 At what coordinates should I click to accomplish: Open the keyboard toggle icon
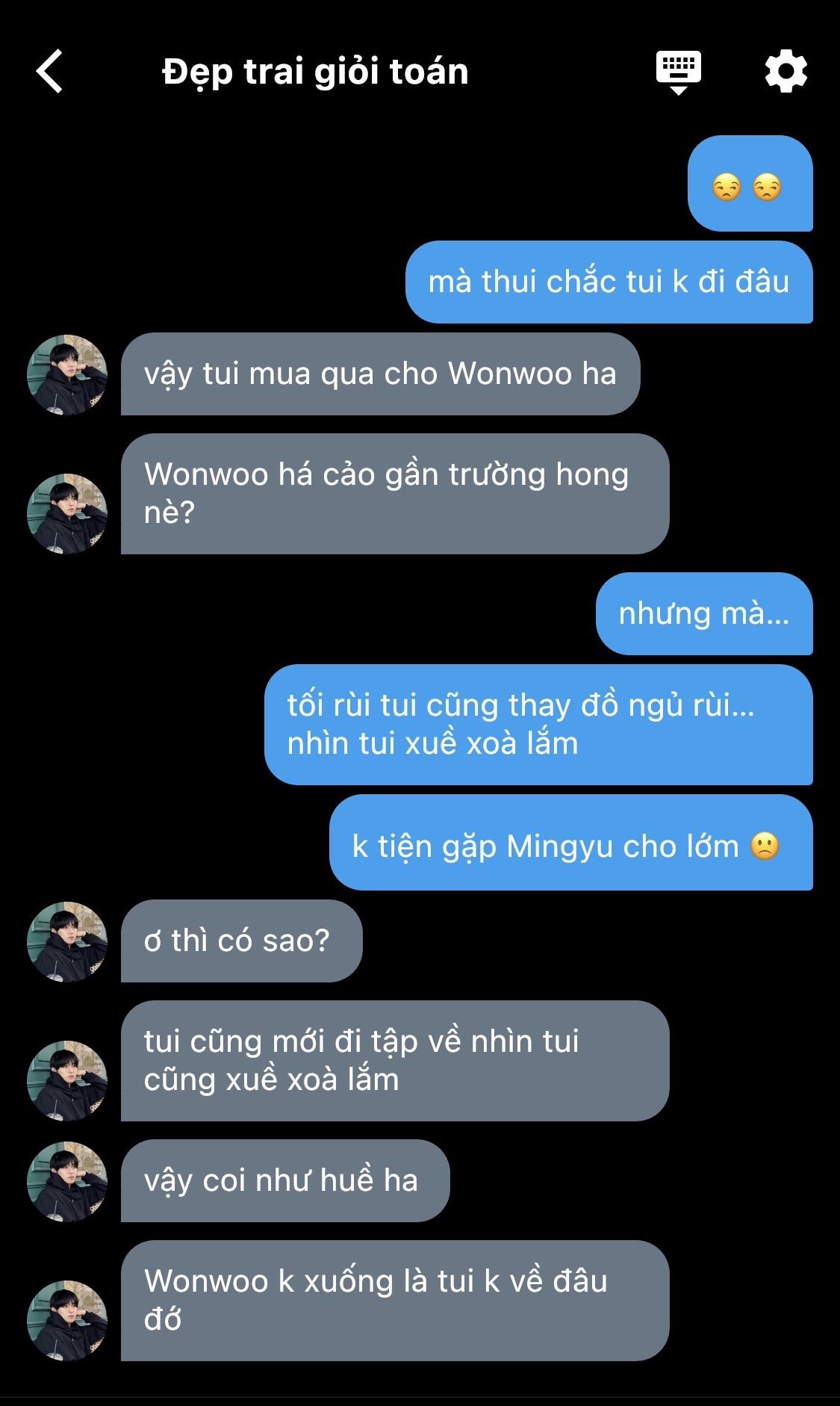[x=678, y=72]
